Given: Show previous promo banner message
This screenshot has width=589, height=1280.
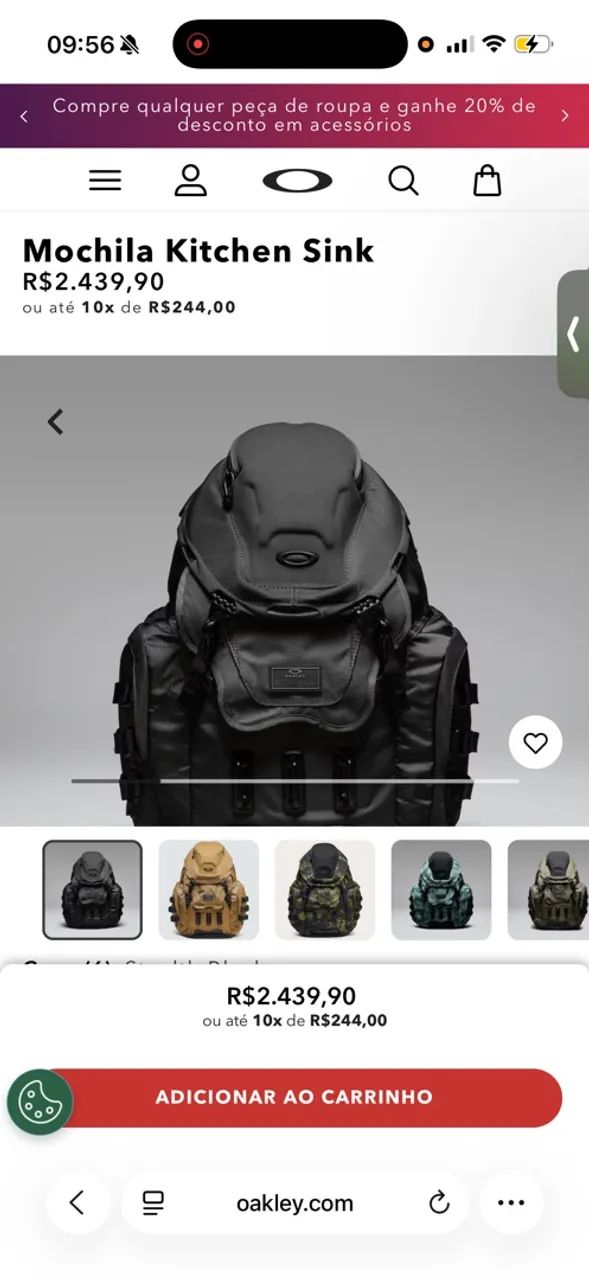Looking at the screenshot, I should 24,116.
